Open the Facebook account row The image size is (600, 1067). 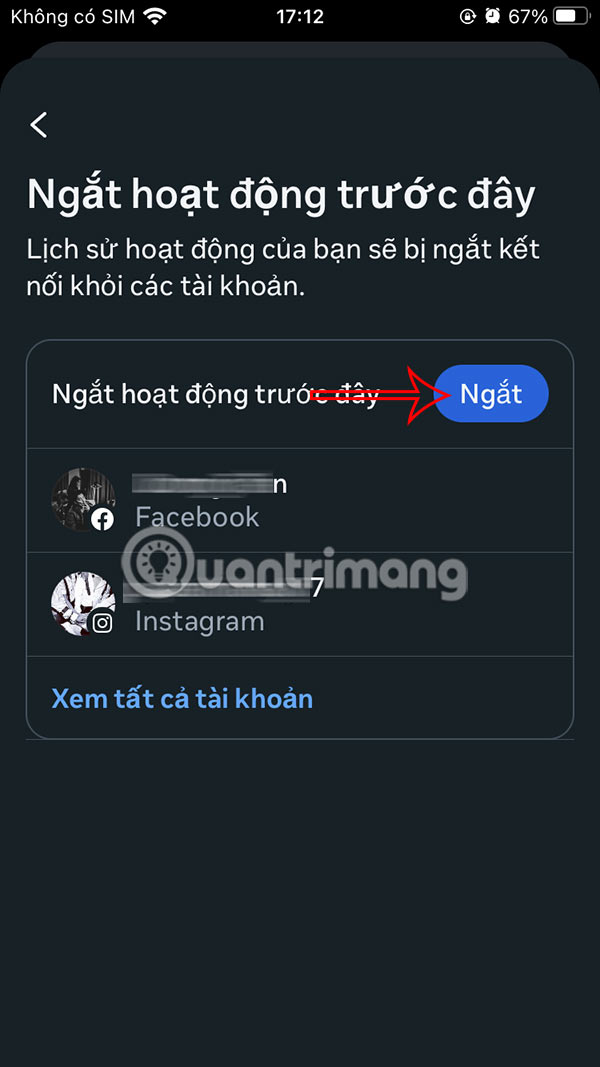point(300,500)
